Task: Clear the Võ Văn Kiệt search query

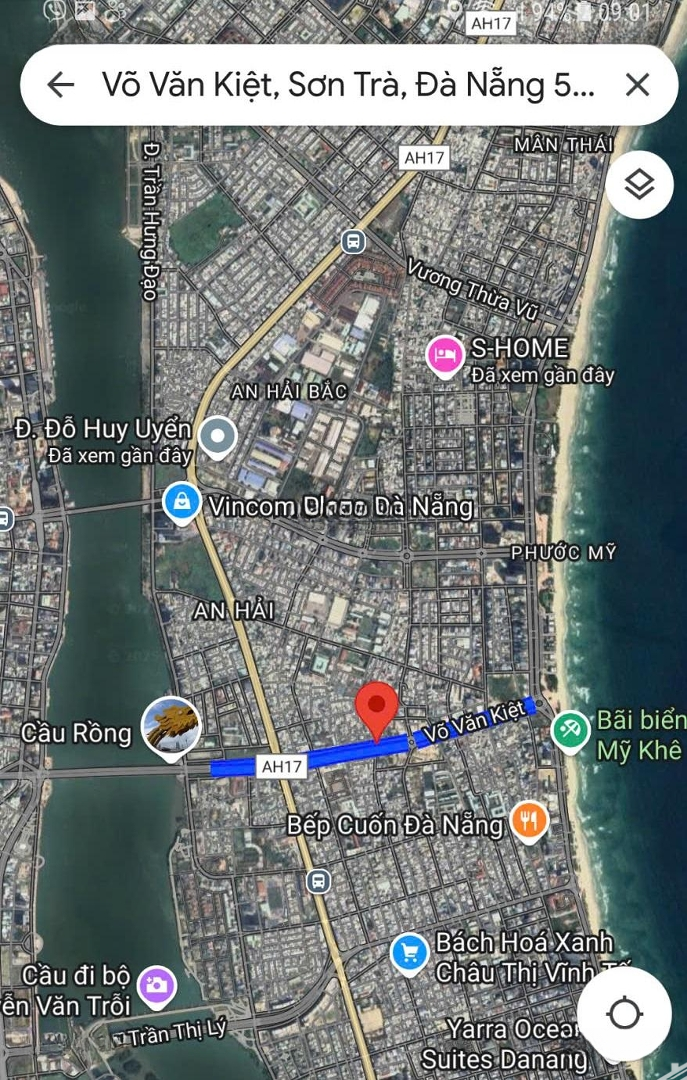Action: [637, 85]
